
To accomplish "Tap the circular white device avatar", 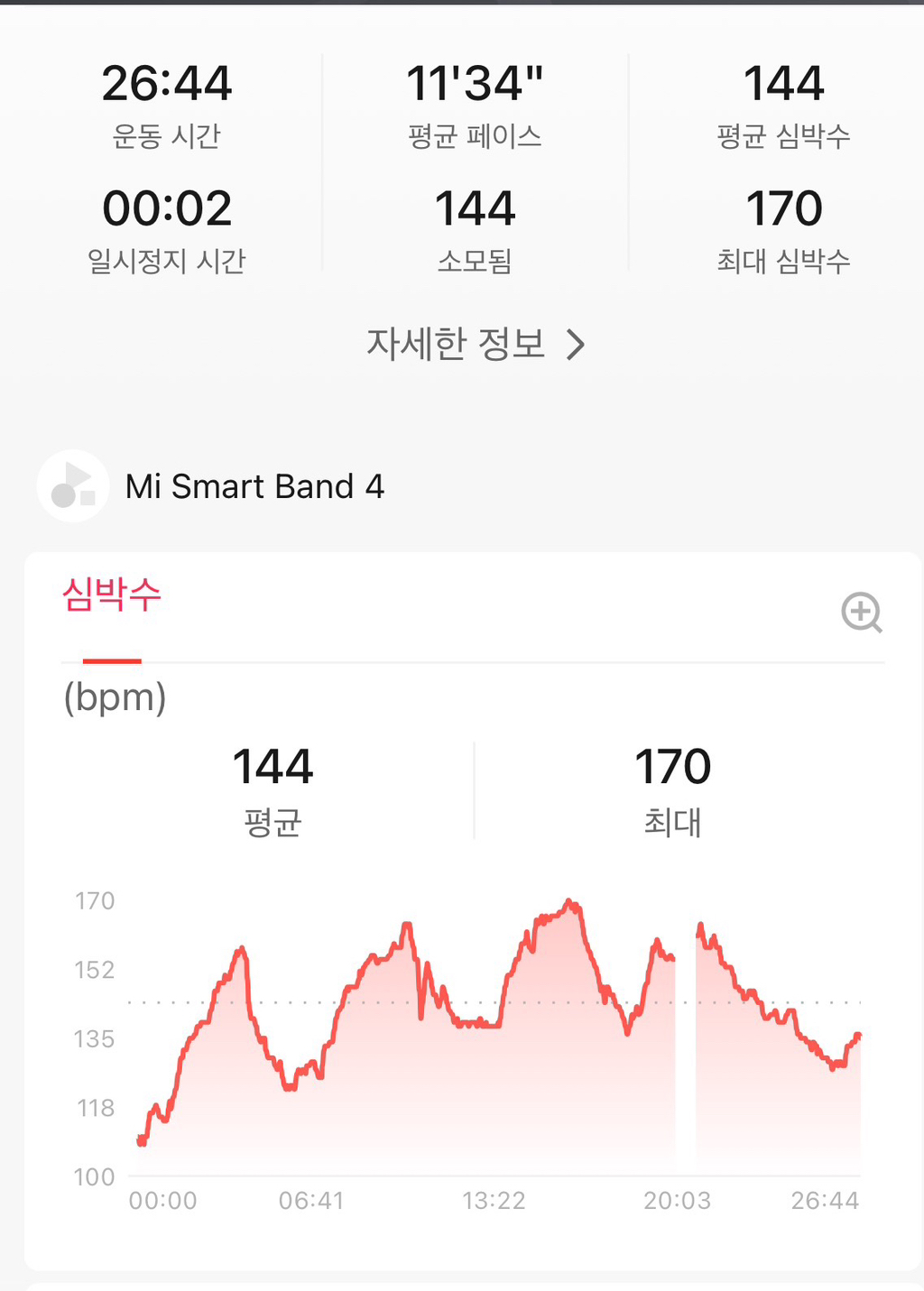I will coord(72,485).
